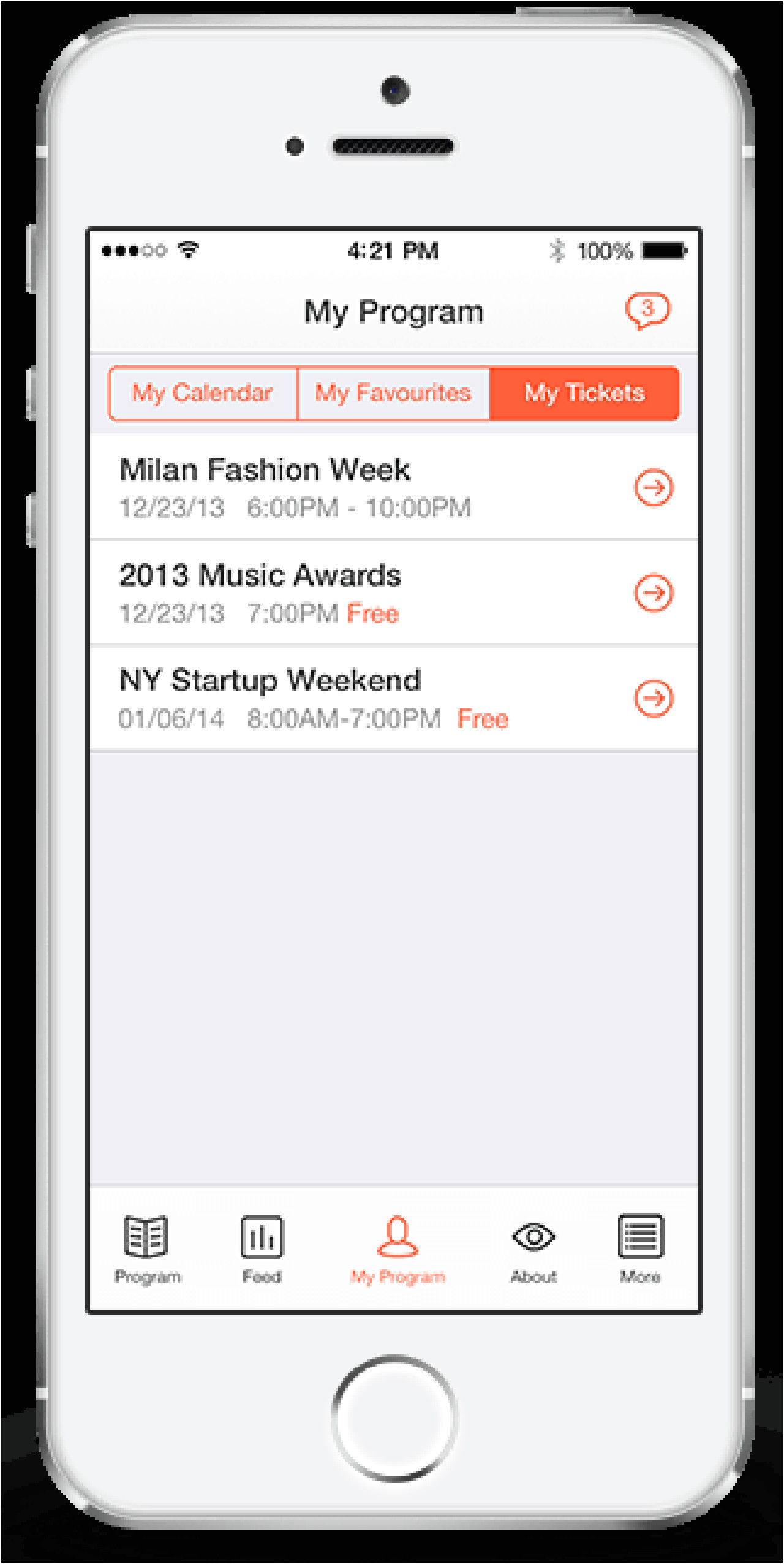Open the More tab
The width and height of the screenshot is (784, 1564).
tap(640, 1248)
